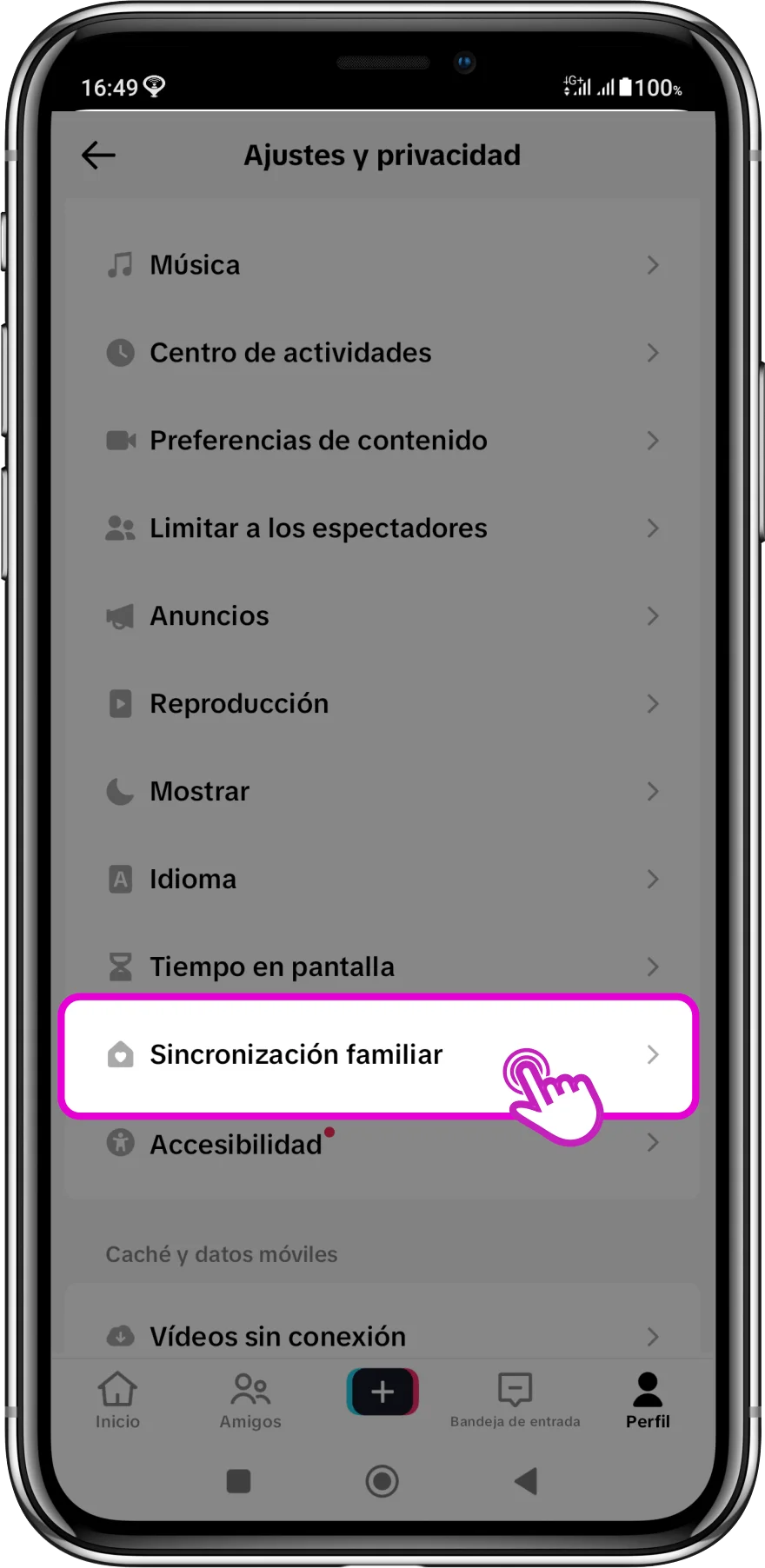The width and height of the screenshot is (765, 1568).
Task: Create a new video with plus button
Action: (x=382, y=1392)
